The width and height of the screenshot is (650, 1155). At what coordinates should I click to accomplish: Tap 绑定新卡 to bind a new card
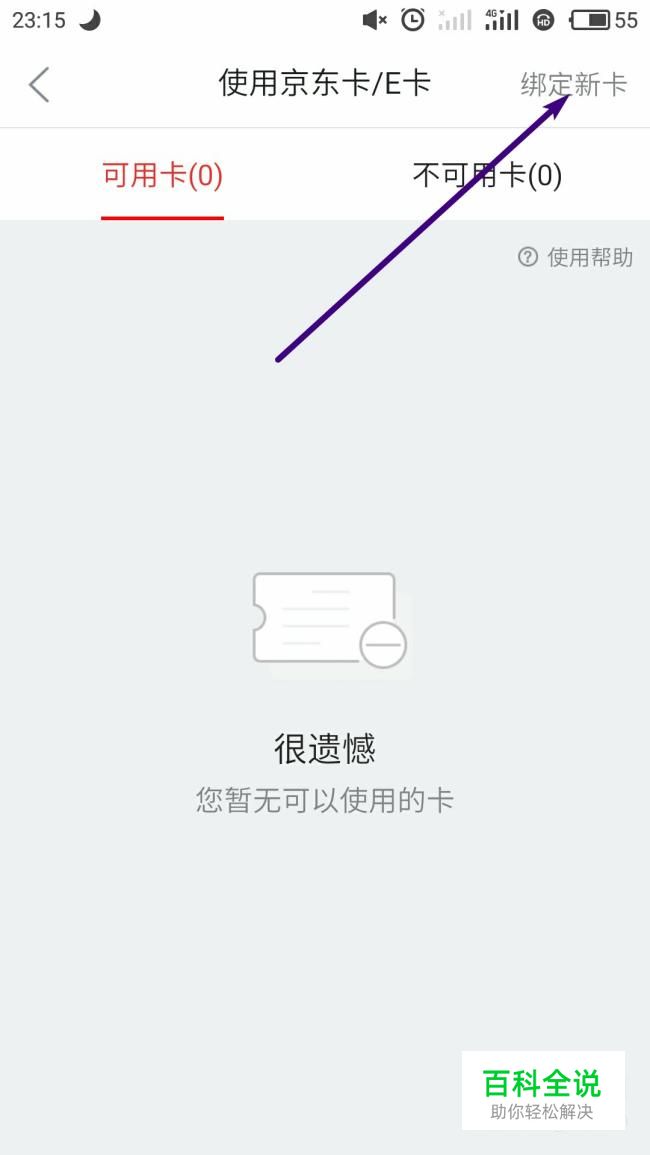tap(573, 84)
